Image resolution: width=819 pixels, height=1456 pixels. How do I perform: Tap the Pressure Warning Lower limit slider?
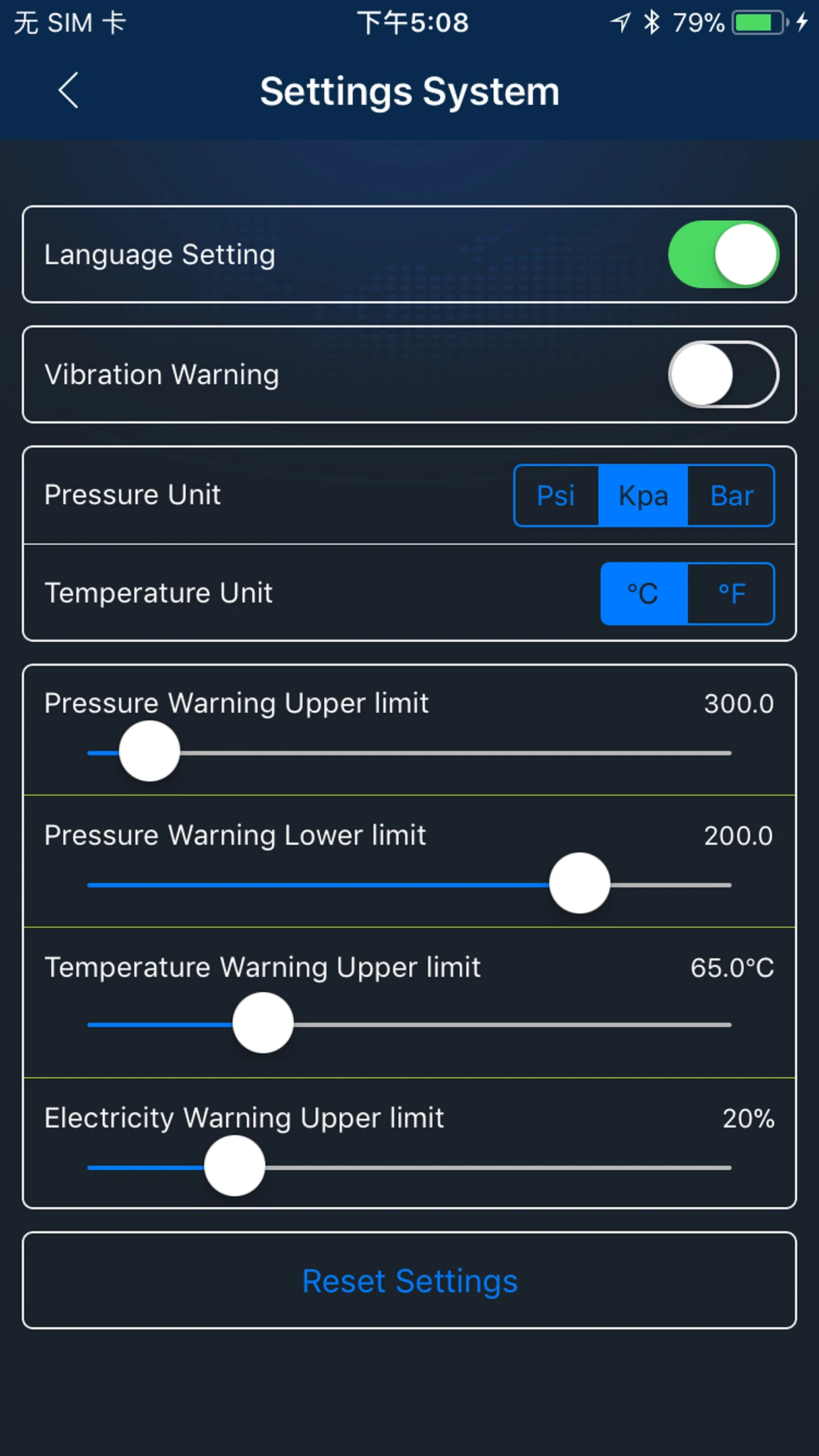(x=409, y=884)
